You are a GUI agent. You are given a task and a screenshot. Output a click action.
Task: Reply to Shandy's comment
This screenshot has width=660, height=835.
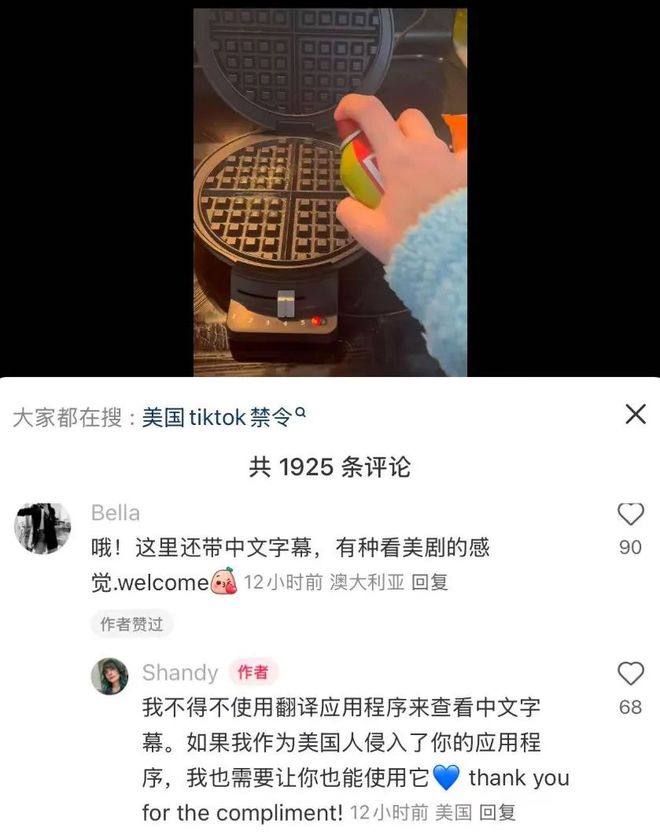pyautogui.click(x=496, y=812)
